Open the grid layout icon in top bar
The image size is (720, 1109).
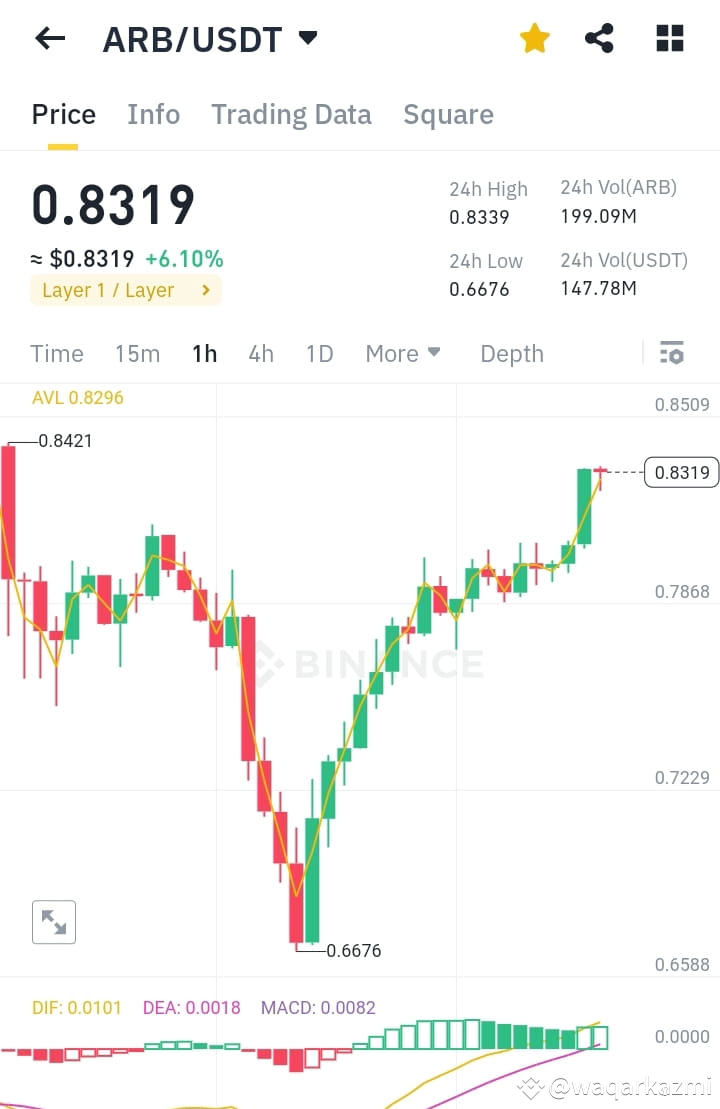pos(668,38)
